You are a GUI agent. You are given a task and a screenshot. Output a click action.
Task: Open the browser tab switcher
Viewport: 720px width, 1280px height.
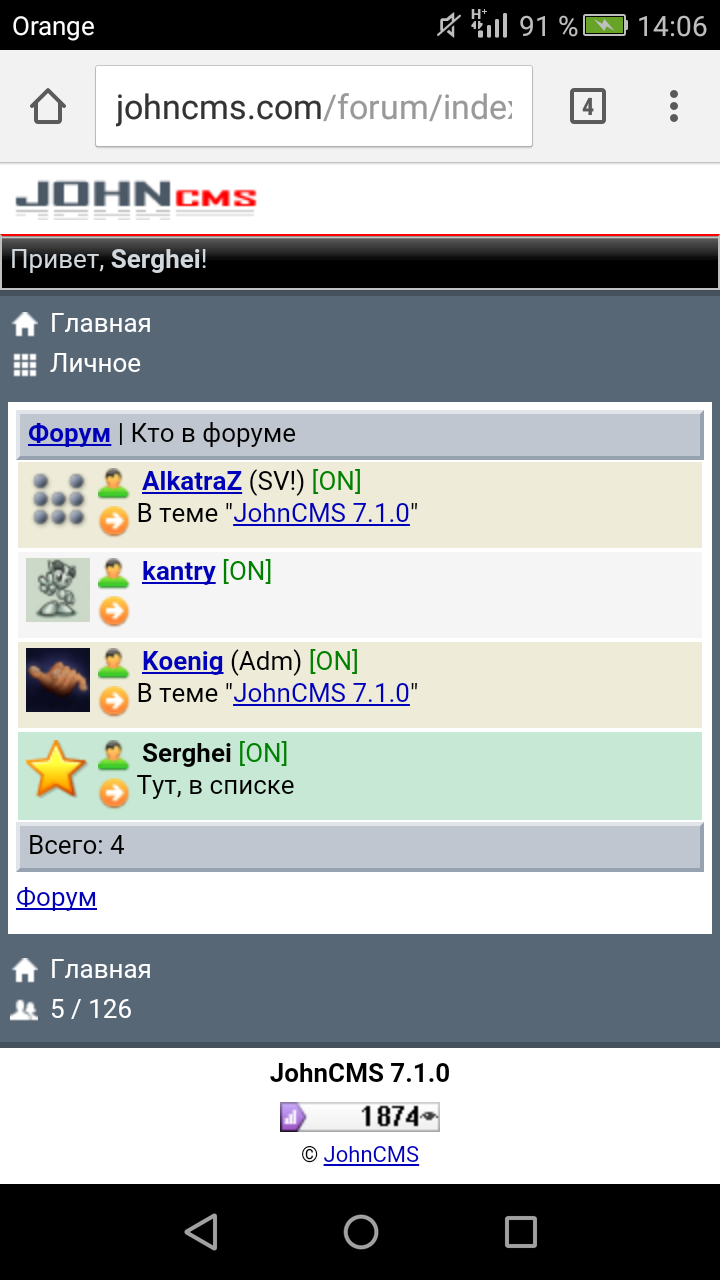coord(588,106)
